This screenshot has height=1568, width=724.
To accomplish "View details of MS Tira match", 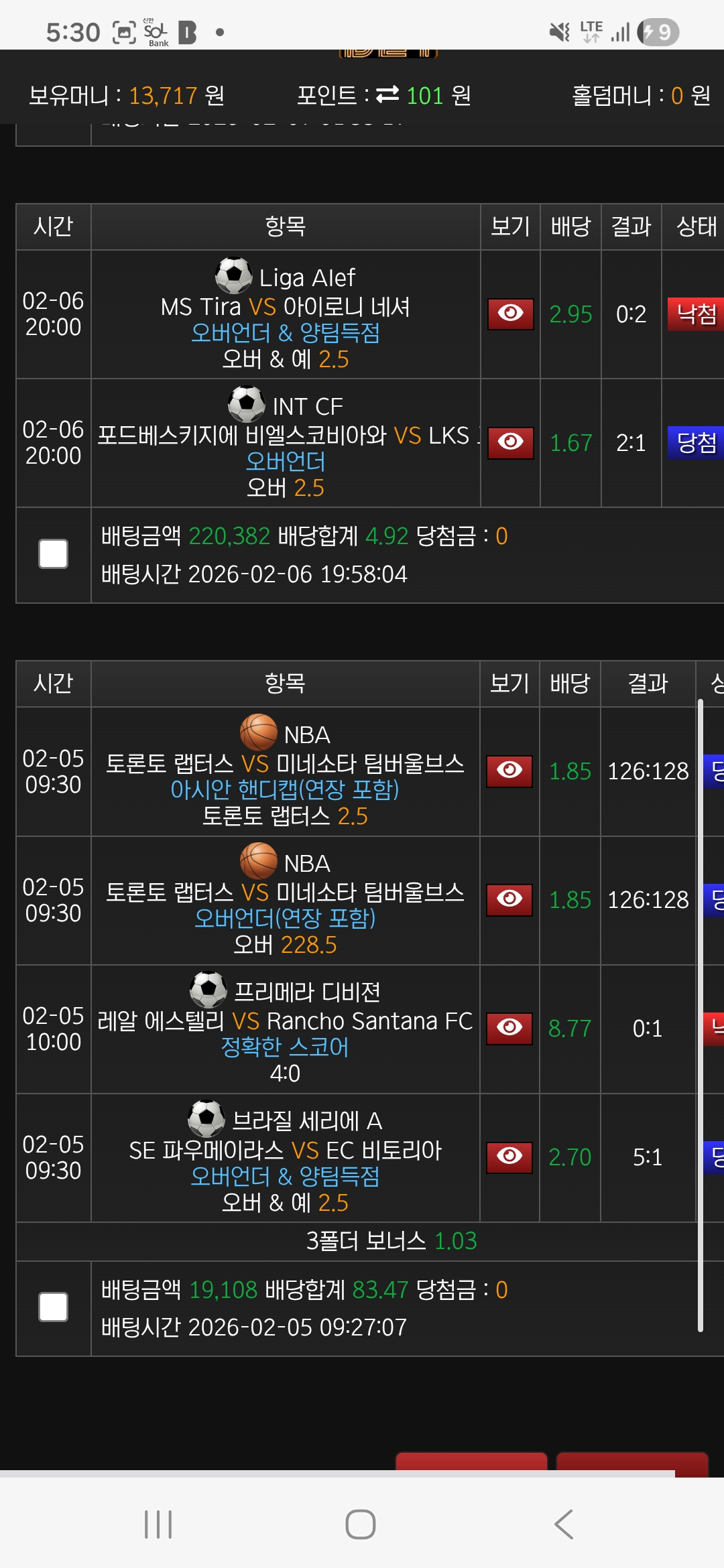I will [510, 314].
